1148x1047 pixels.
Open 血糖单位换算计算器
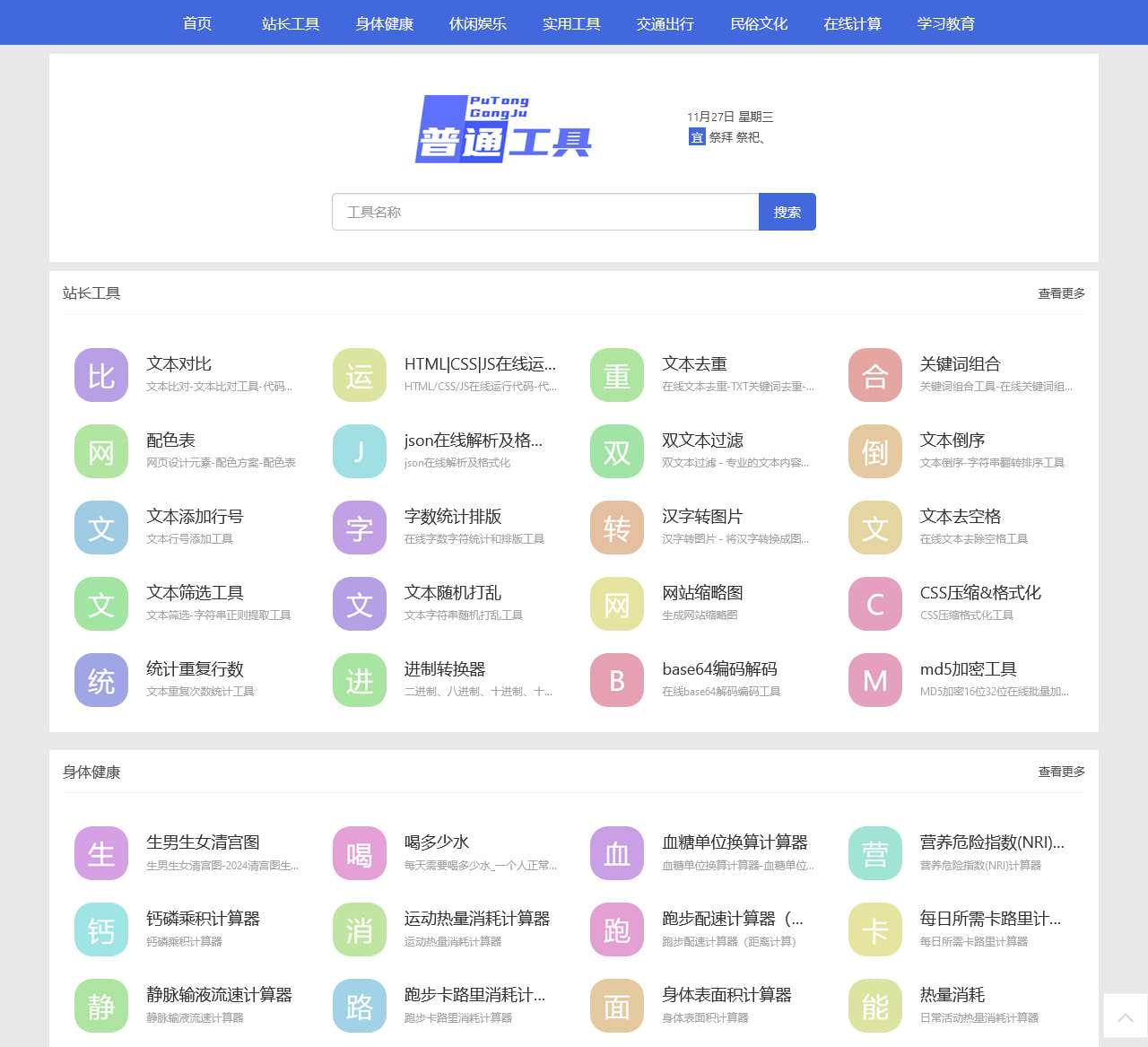click(x=735, y=842)
